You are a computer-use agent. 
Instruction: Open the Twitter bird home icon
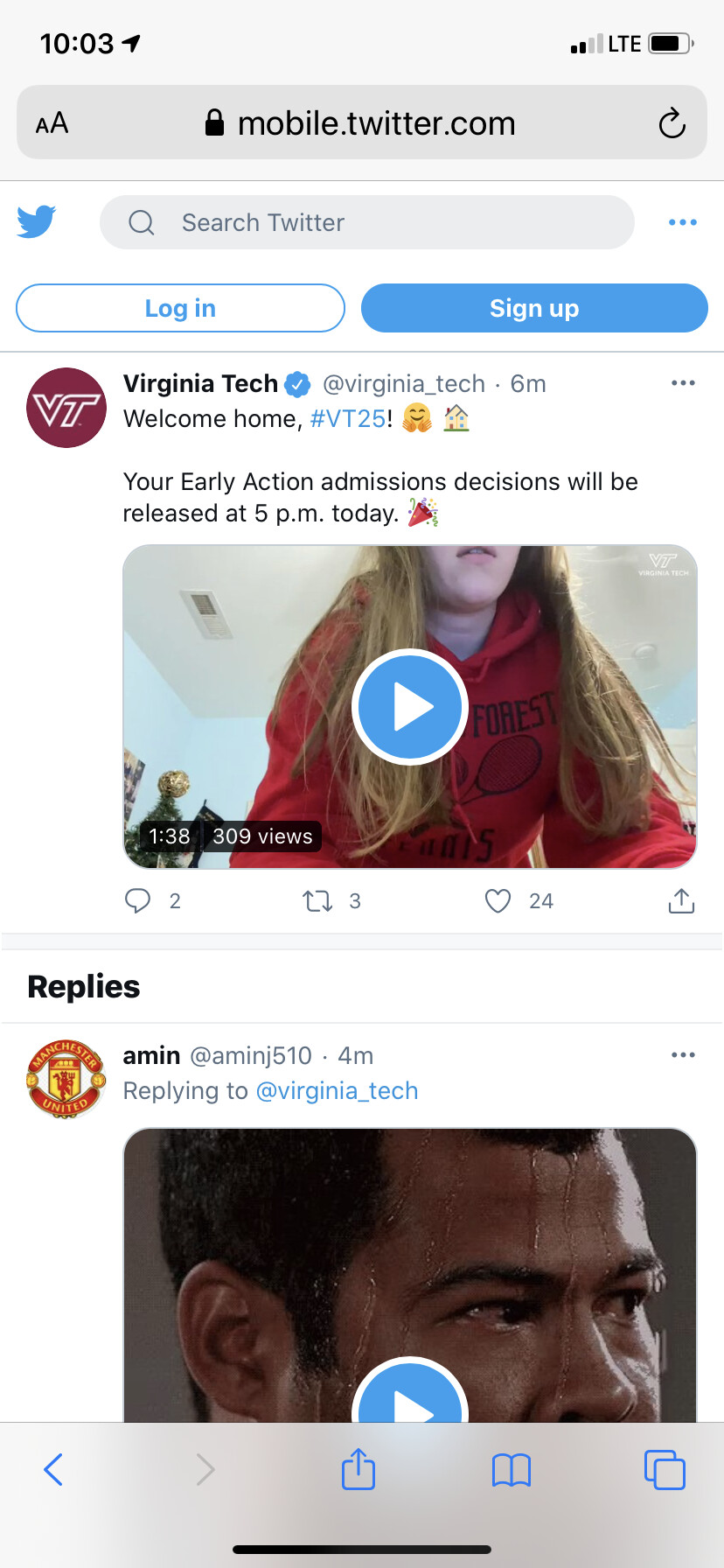click(x=37, y=222)
